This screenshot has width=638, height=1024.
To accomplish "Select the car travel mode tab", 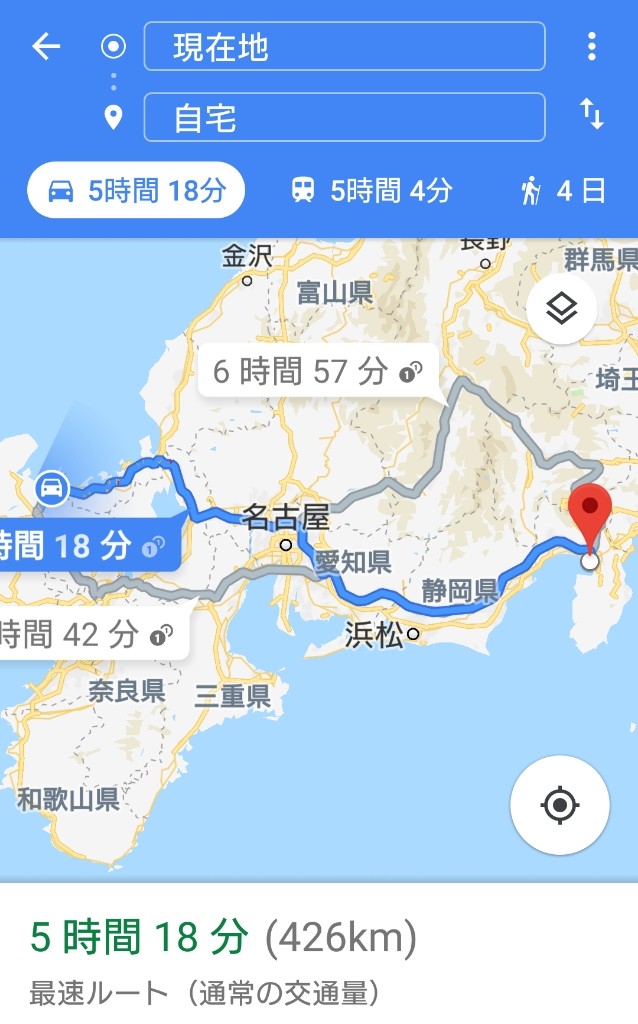I will 136,190.
